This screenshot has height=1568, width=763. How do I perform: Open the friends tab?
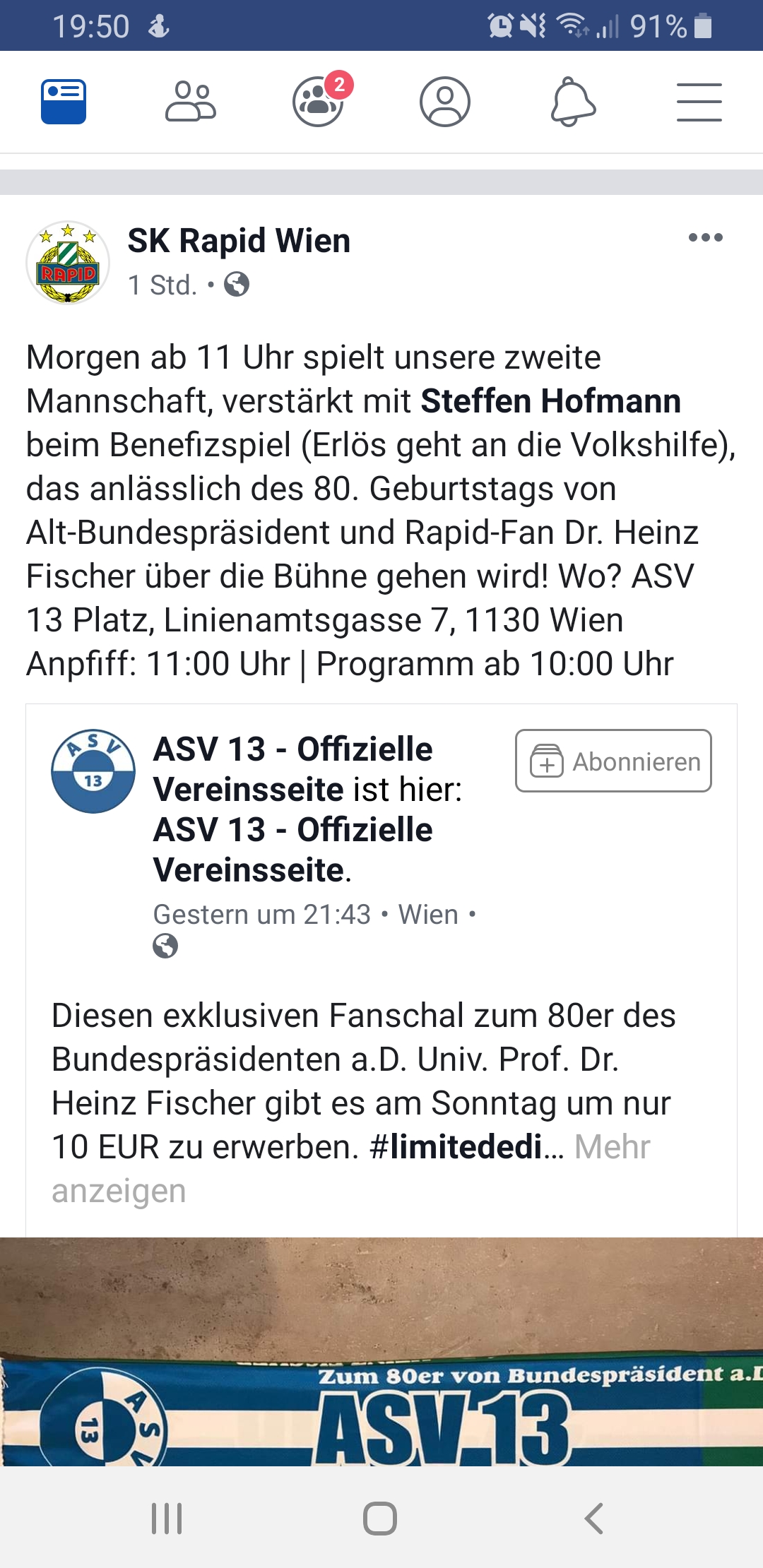pos(191,102)
